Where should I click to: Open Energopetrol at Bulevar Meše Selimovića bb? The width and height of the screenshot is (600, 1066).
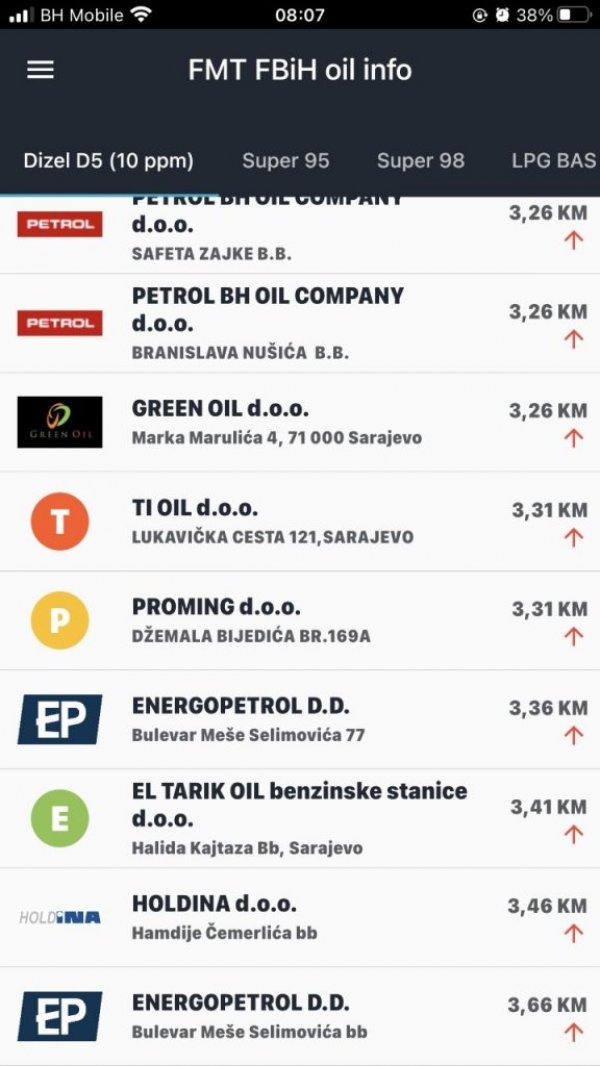pyautogui.click(x=300, y=1016)
